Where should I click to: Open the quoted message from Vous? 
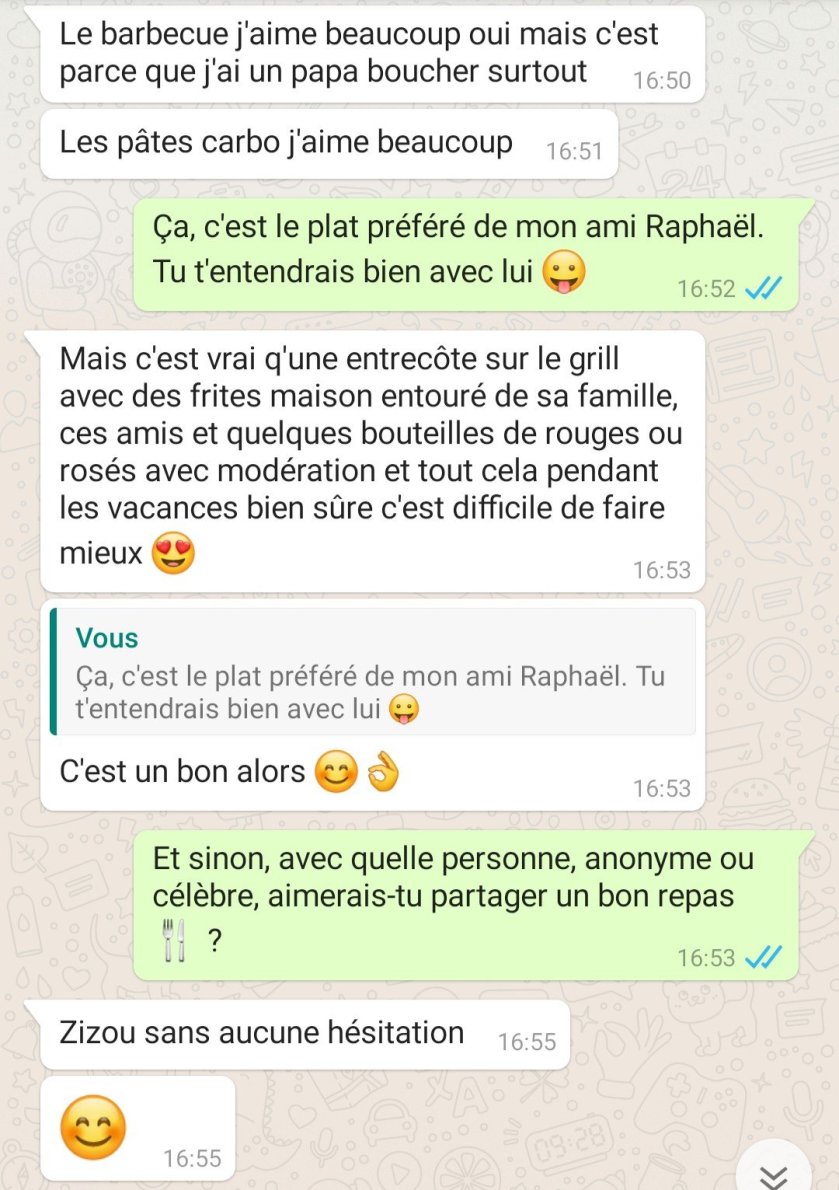coord(372,672)
